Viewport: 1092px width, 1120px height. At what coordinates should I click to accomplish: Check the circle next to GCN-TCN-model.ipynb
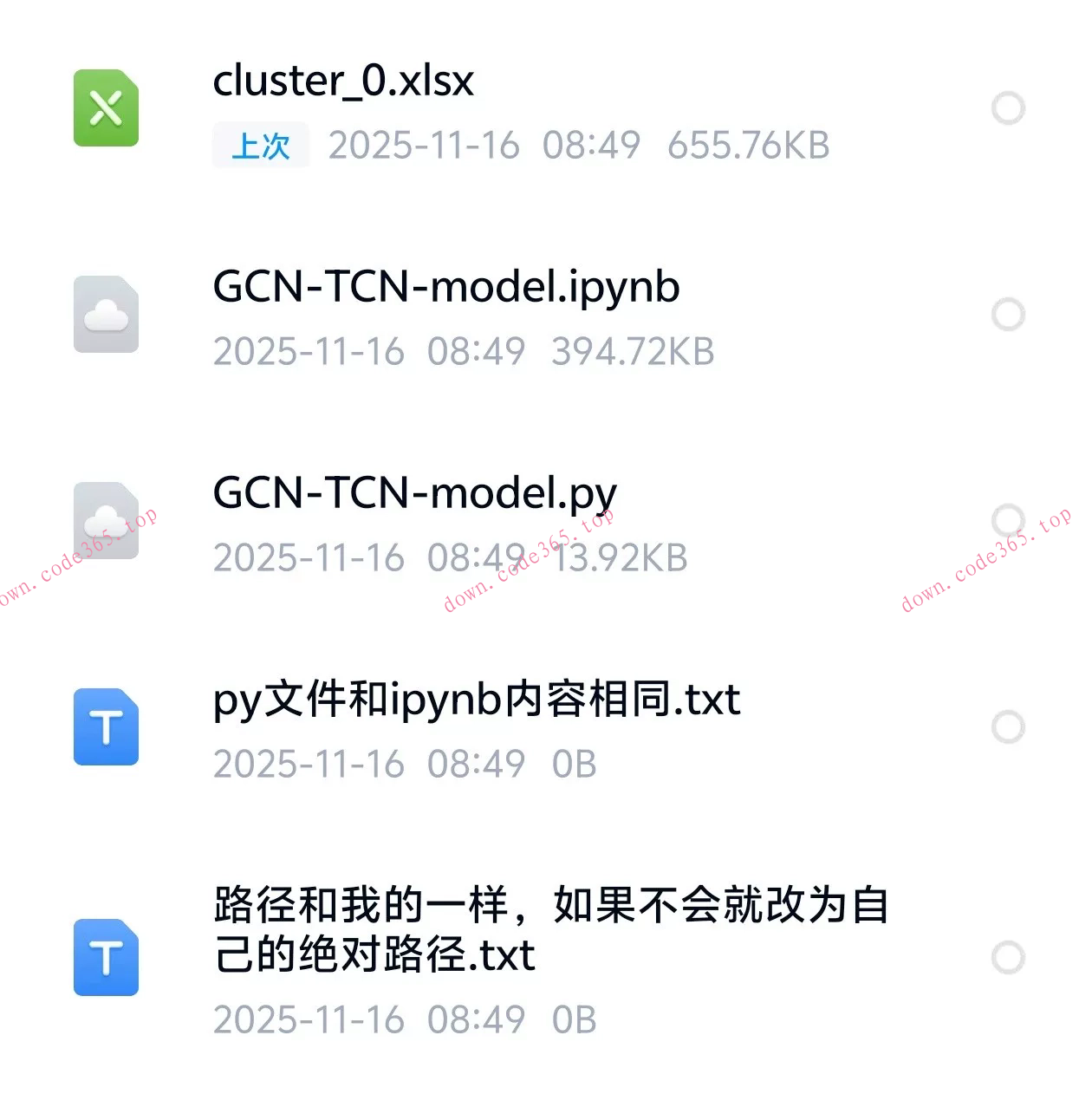pos(1008,316)
